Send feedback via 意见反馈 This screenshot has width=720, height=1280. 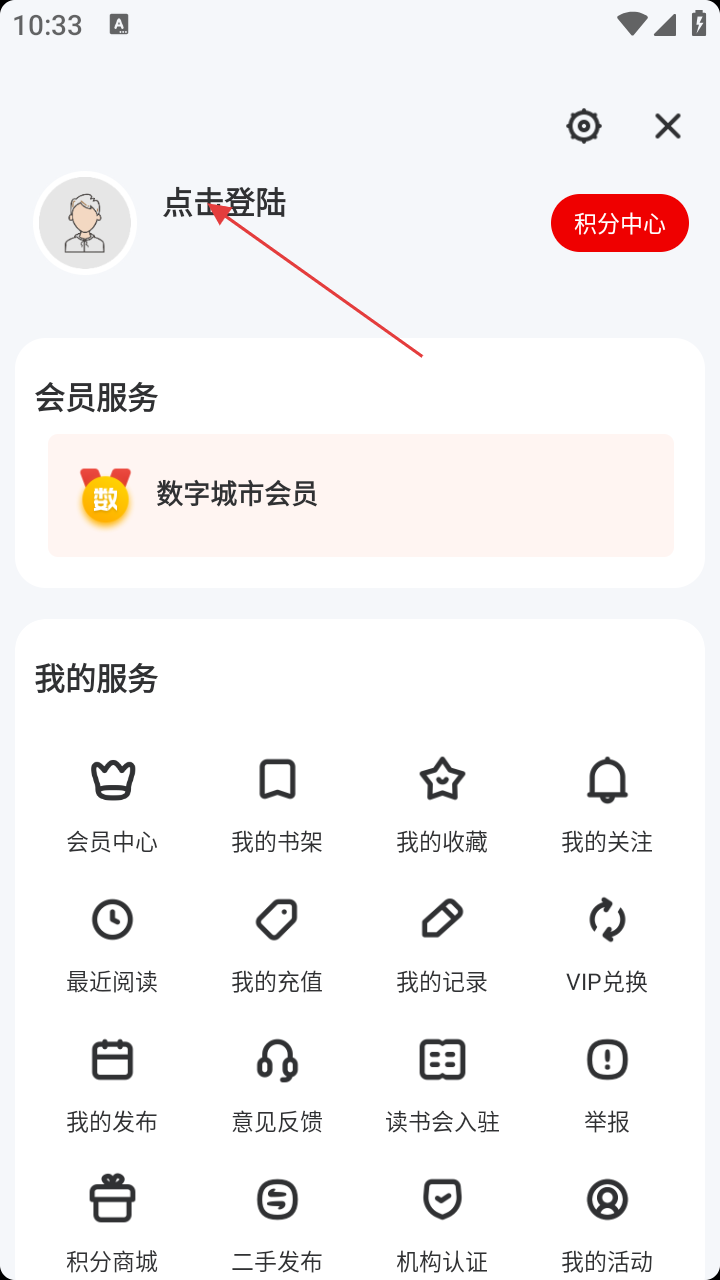click(277, 1083)
